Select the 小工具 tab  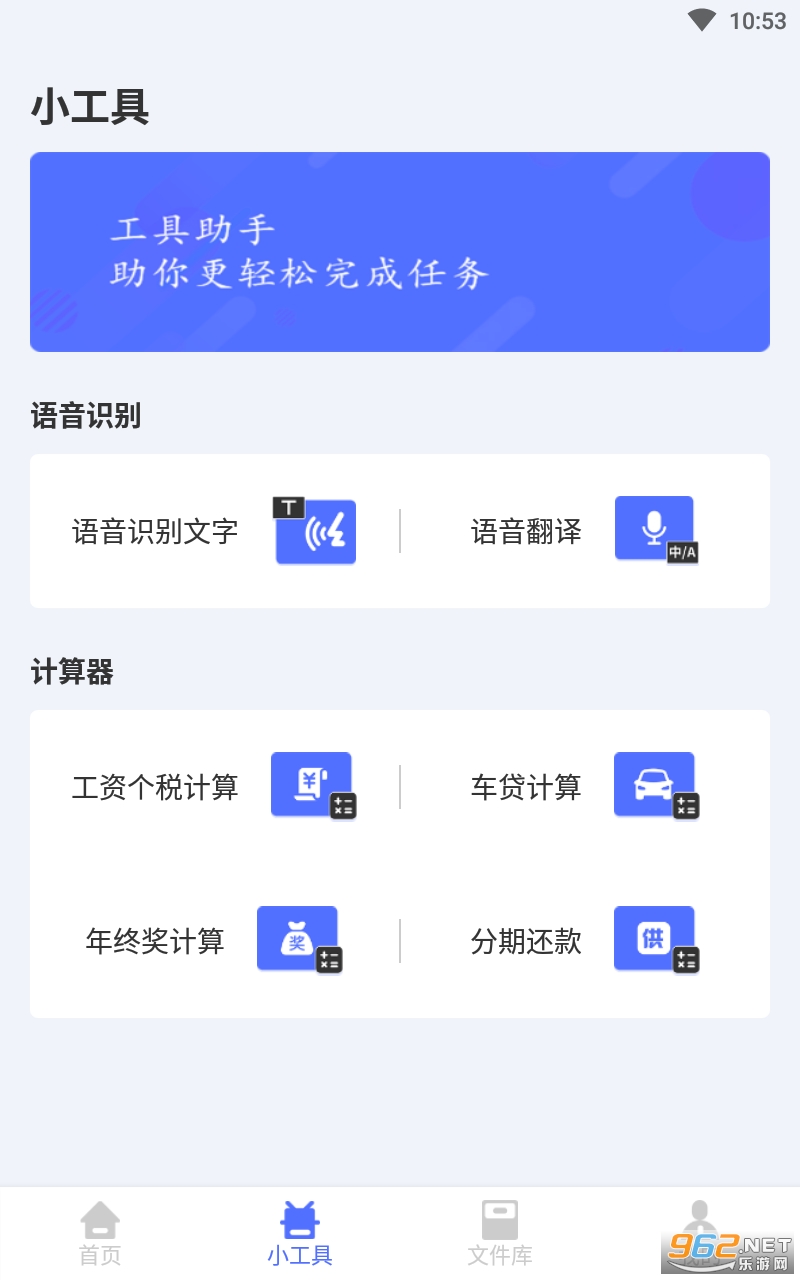300,1234
